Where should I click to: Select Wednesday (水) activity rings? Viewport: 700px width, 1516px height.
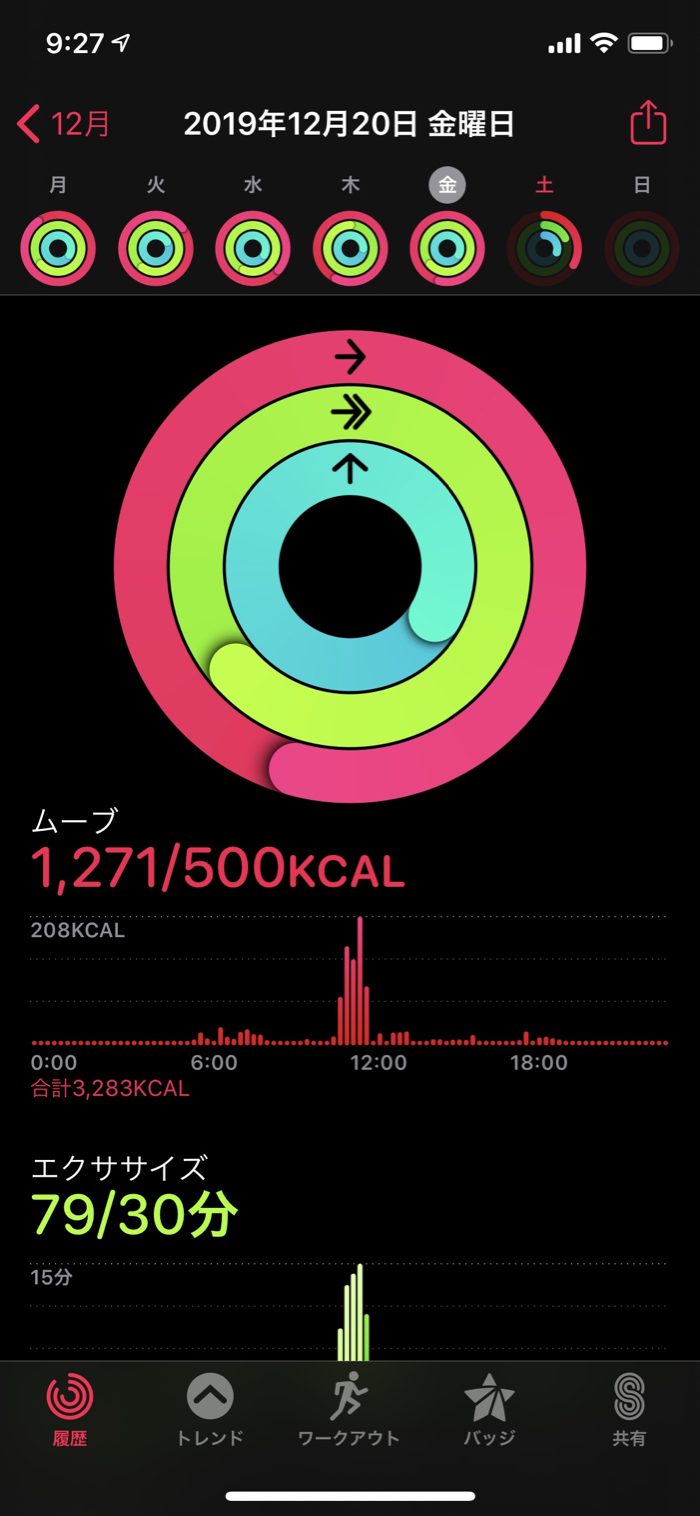point(253,248)
